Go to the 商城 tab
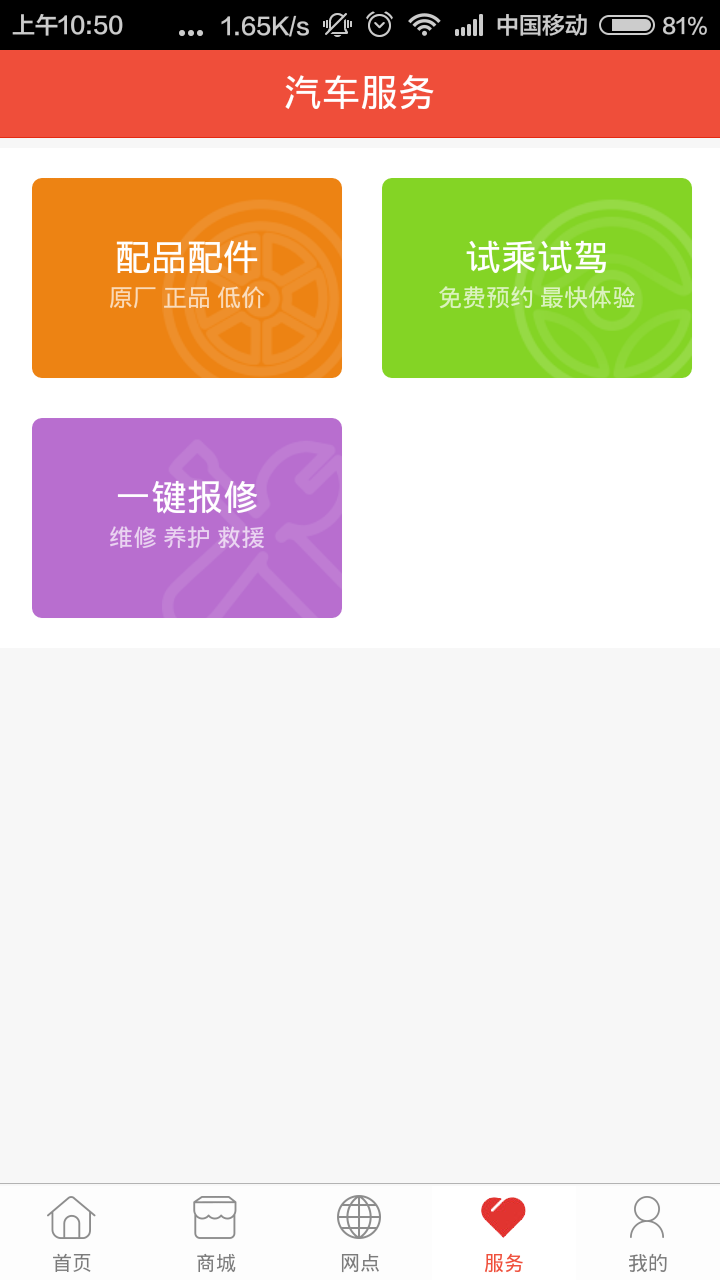The image size is (720, 1280). 216,1233
